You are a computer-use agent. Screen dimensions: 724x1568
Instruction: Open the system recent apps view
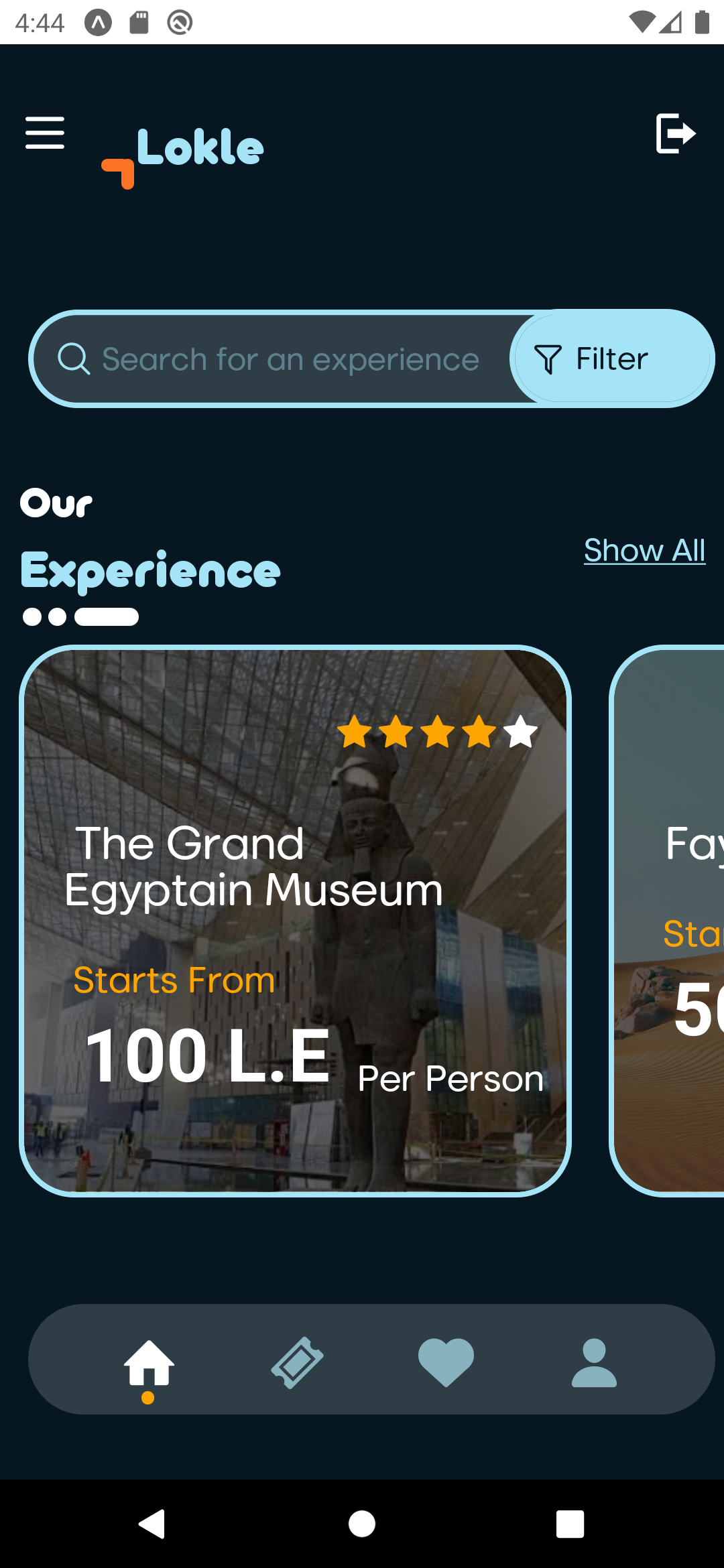point(570,1524)
